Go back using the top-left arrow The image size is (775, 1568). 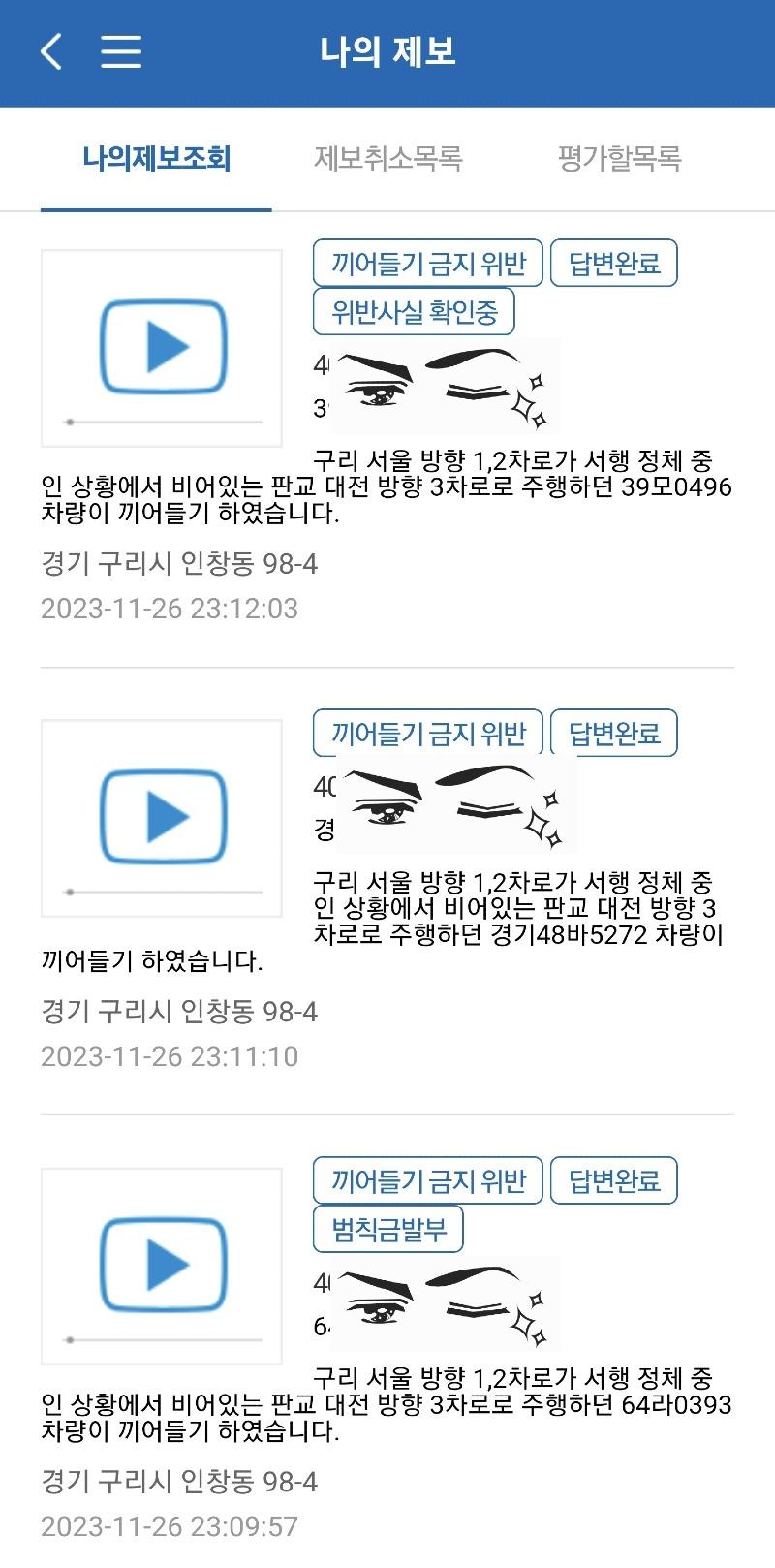[51, 51]
